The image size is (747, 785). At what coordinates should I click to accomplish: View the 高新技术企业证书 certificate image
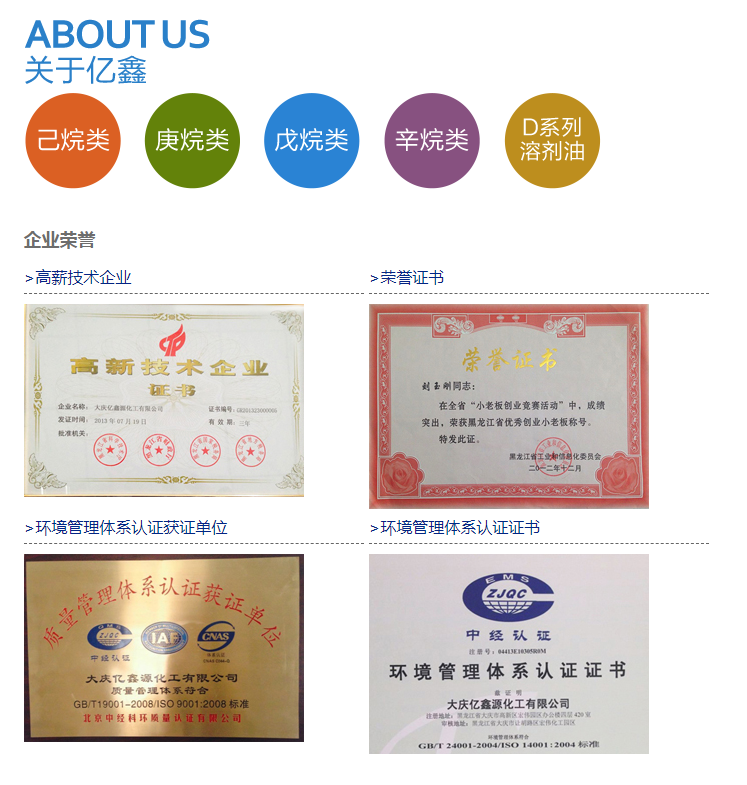164,400
